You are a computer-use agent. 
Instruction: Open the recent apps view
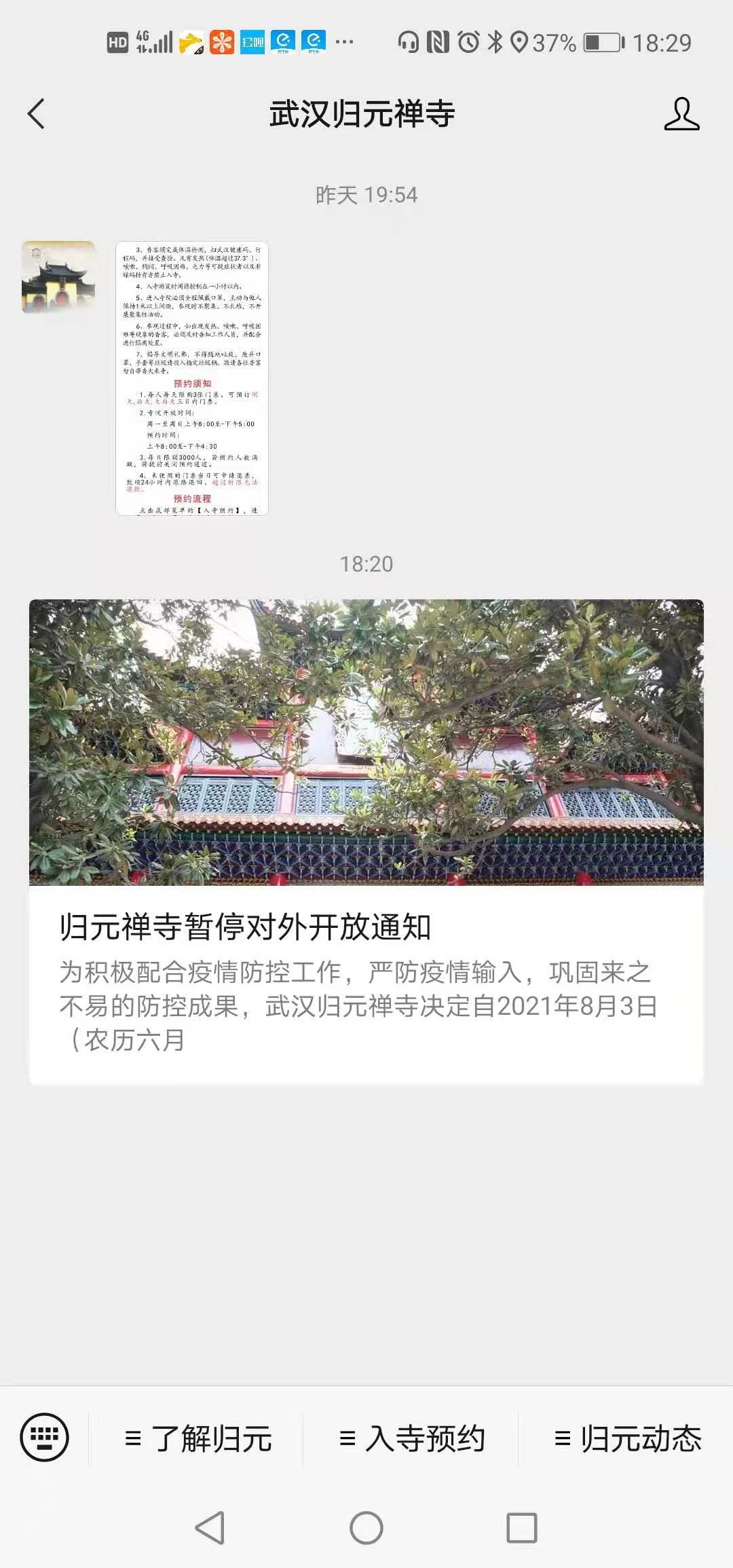tap(522, 1528)
